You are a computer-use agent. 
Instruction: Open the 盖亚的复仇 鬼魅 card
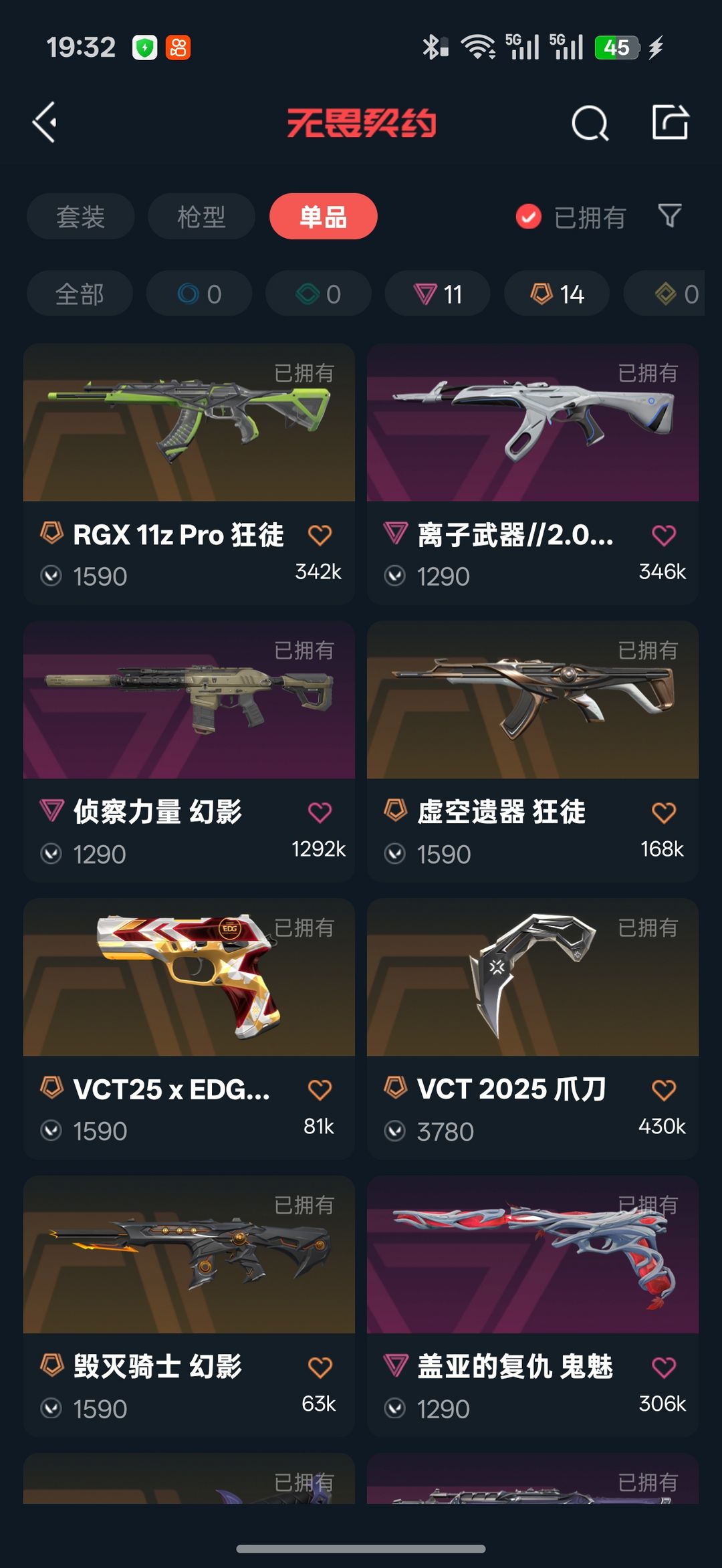click(533, 1307)
